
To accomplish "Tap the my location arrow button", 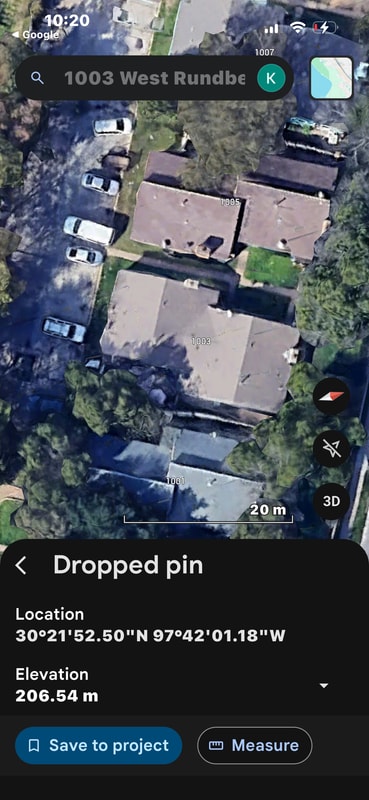I will pos(331,449).
